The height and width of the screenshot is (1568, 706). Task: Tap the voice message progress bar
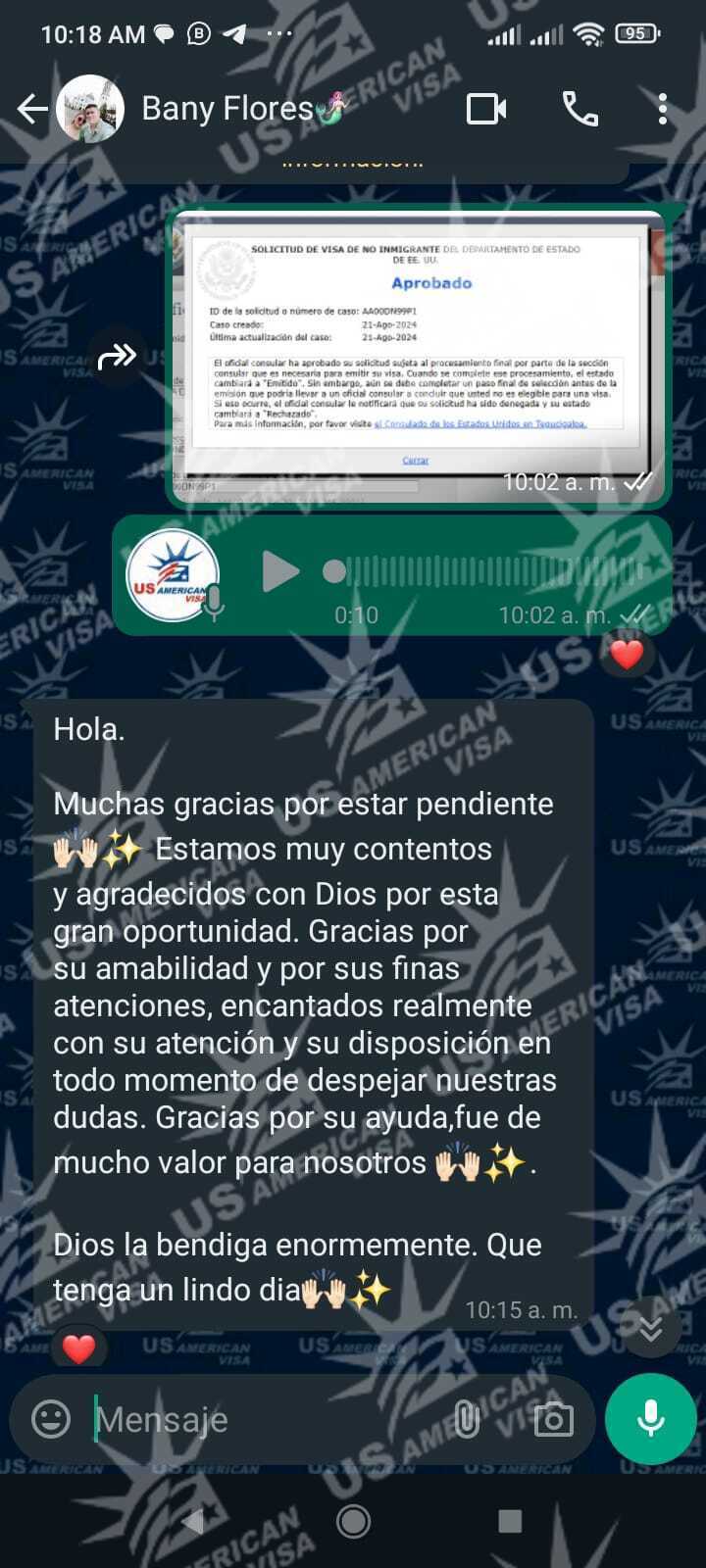(x=490, y=571)
